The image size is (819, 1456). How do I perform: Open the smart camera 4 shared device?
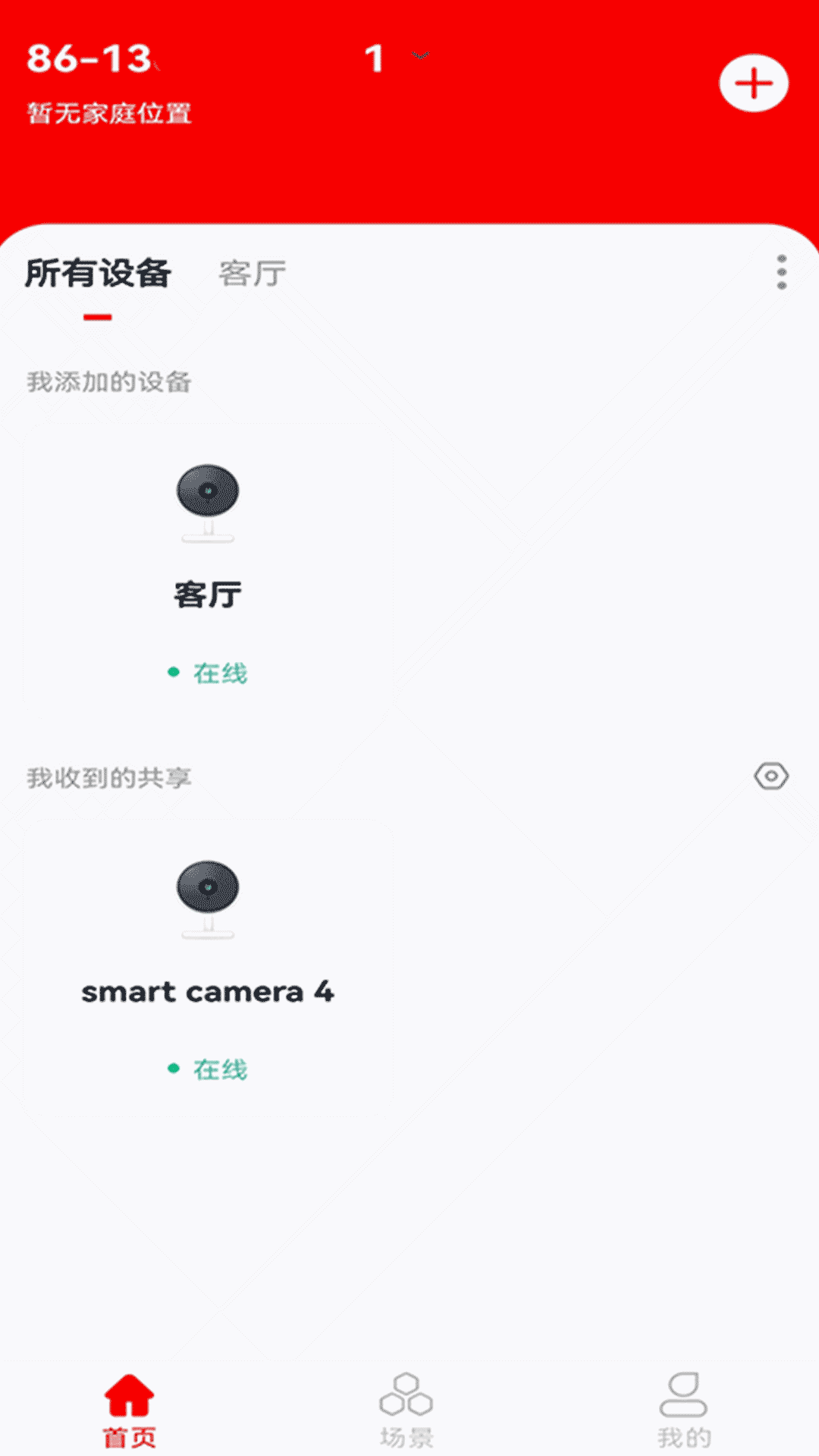208,967
